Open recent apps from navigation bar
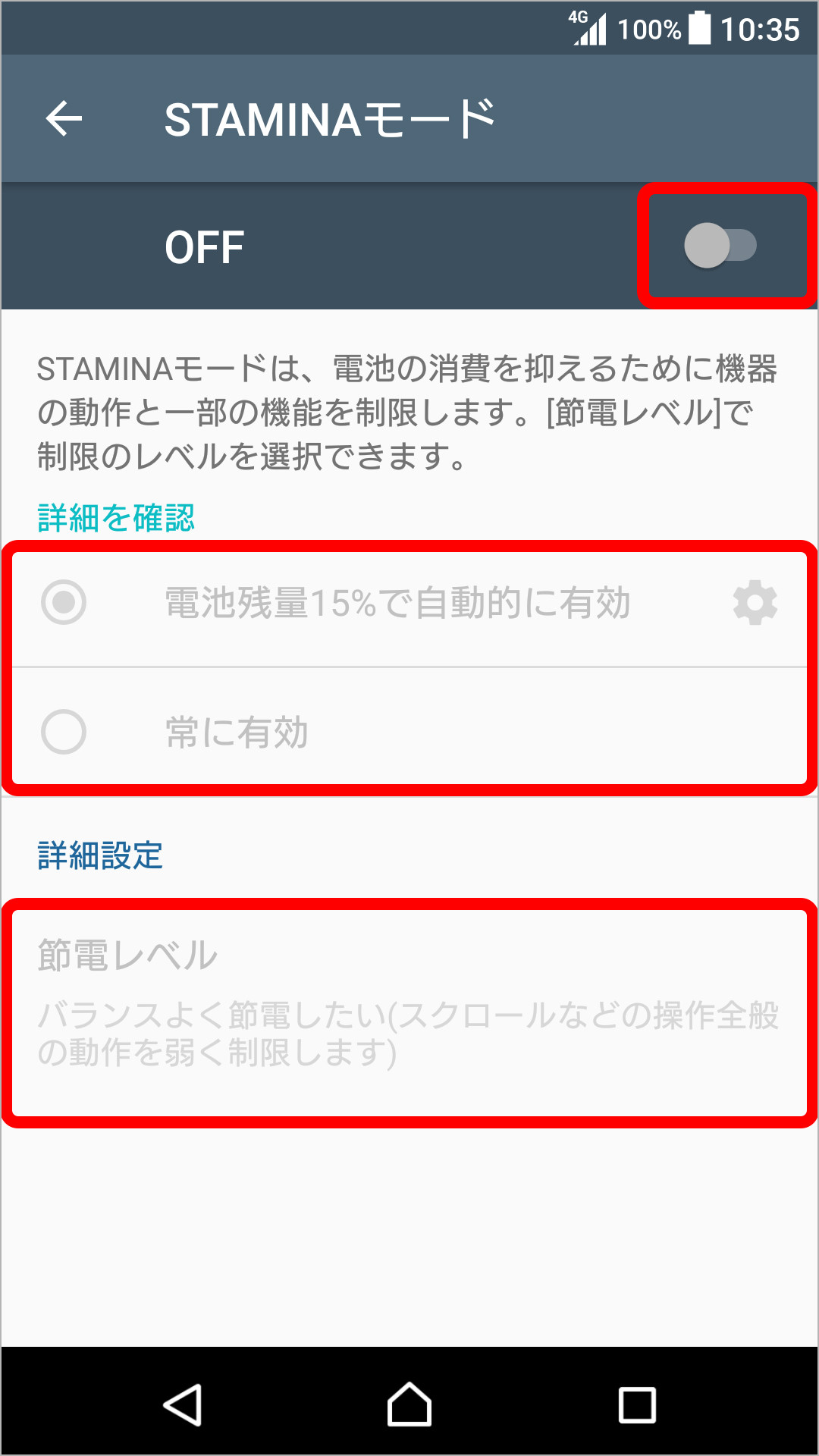 (x=637, y=1404)
